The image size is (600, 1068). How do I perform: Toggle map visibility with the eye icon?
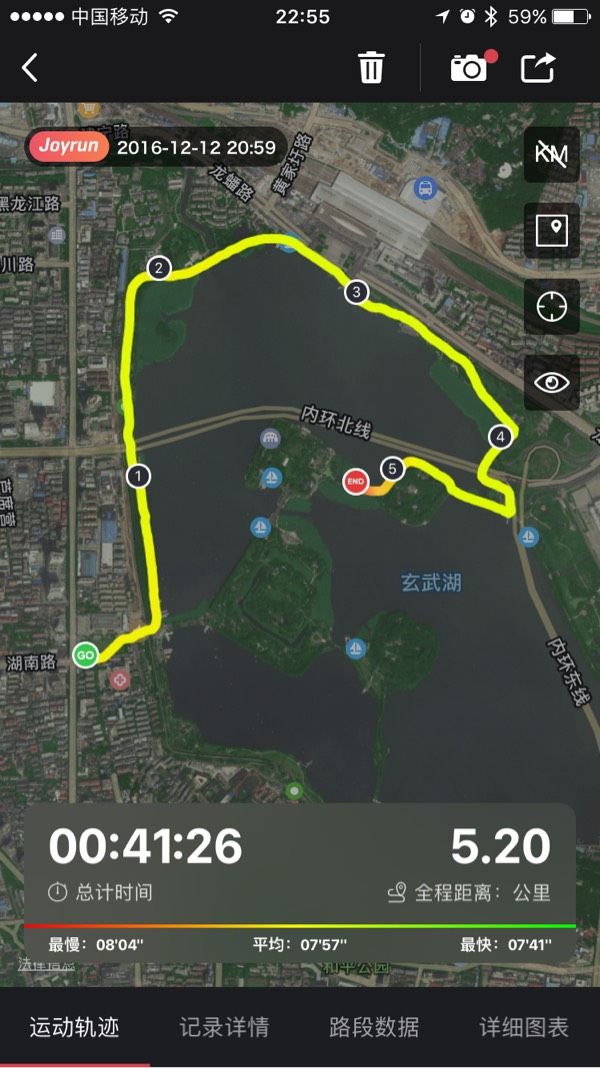pos(552,382)
